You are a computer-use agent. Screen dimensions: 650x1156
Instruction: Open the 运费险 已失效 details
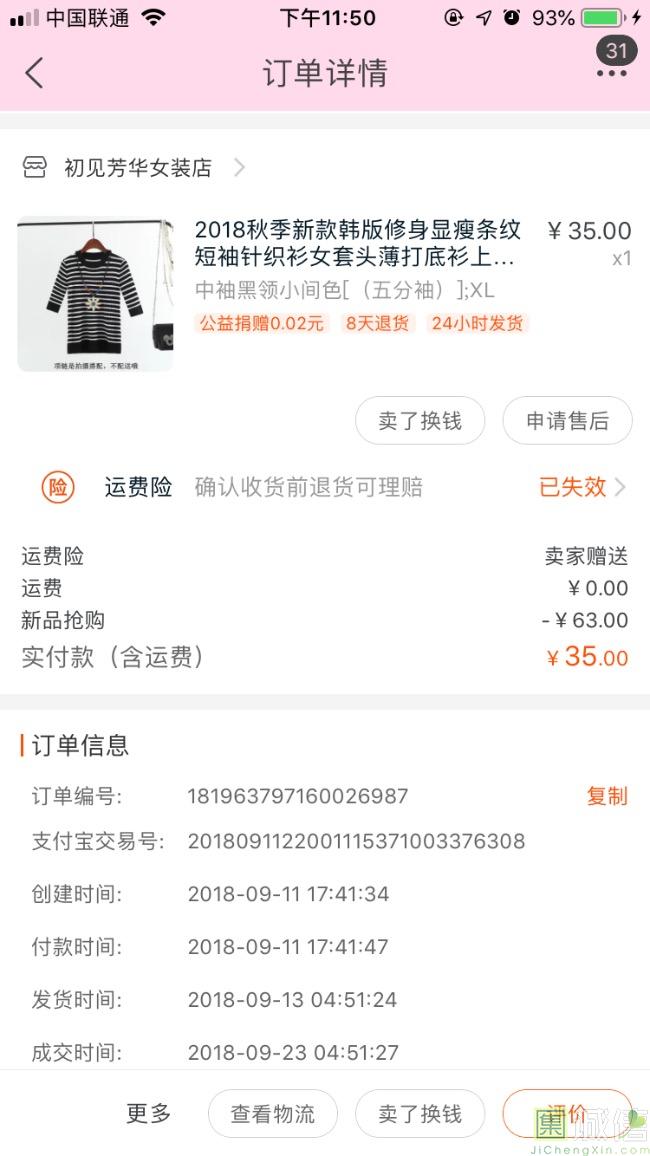coord(582,487)
